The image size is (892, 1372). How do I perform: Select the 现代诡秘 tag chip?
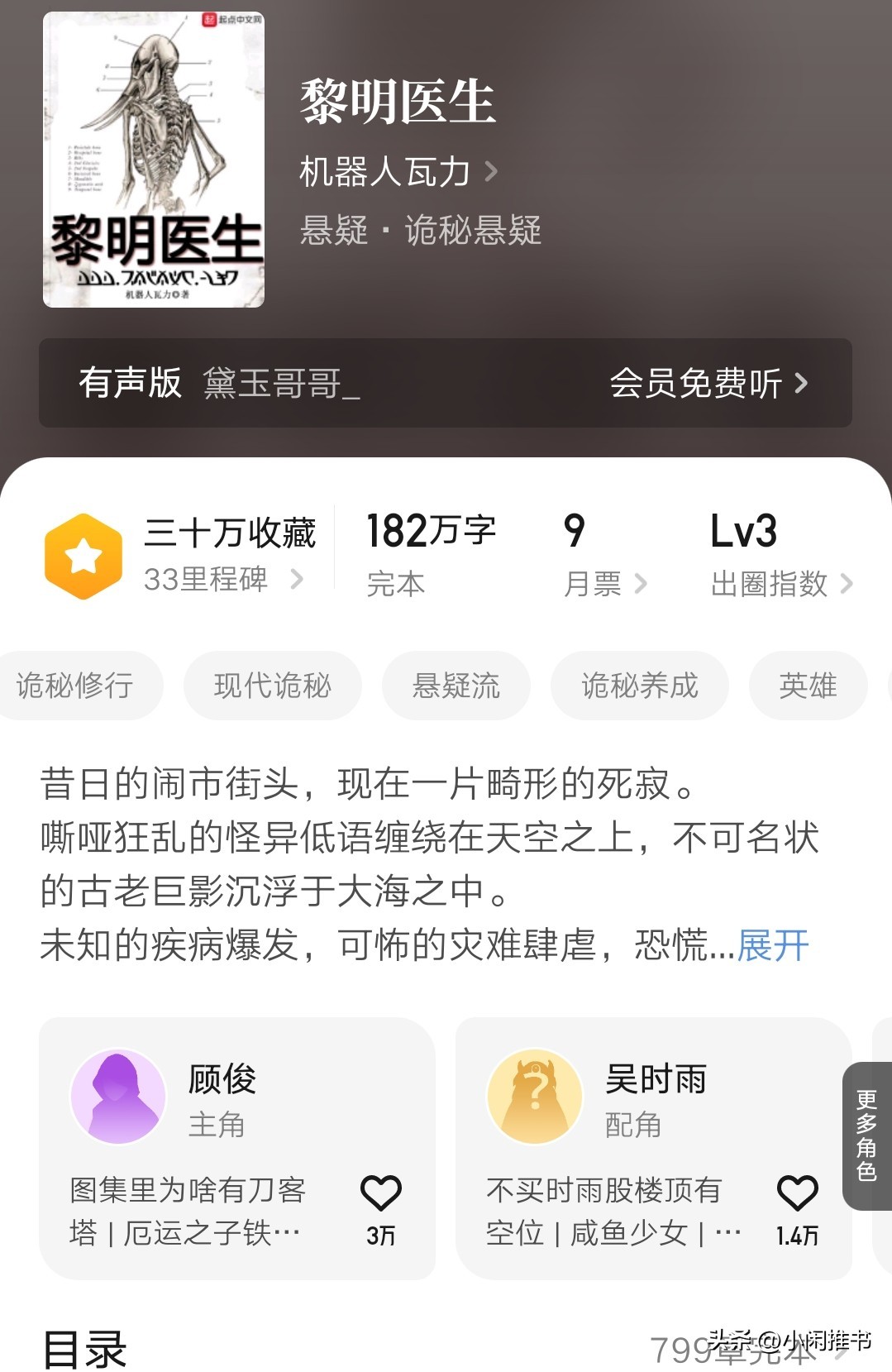272,686
